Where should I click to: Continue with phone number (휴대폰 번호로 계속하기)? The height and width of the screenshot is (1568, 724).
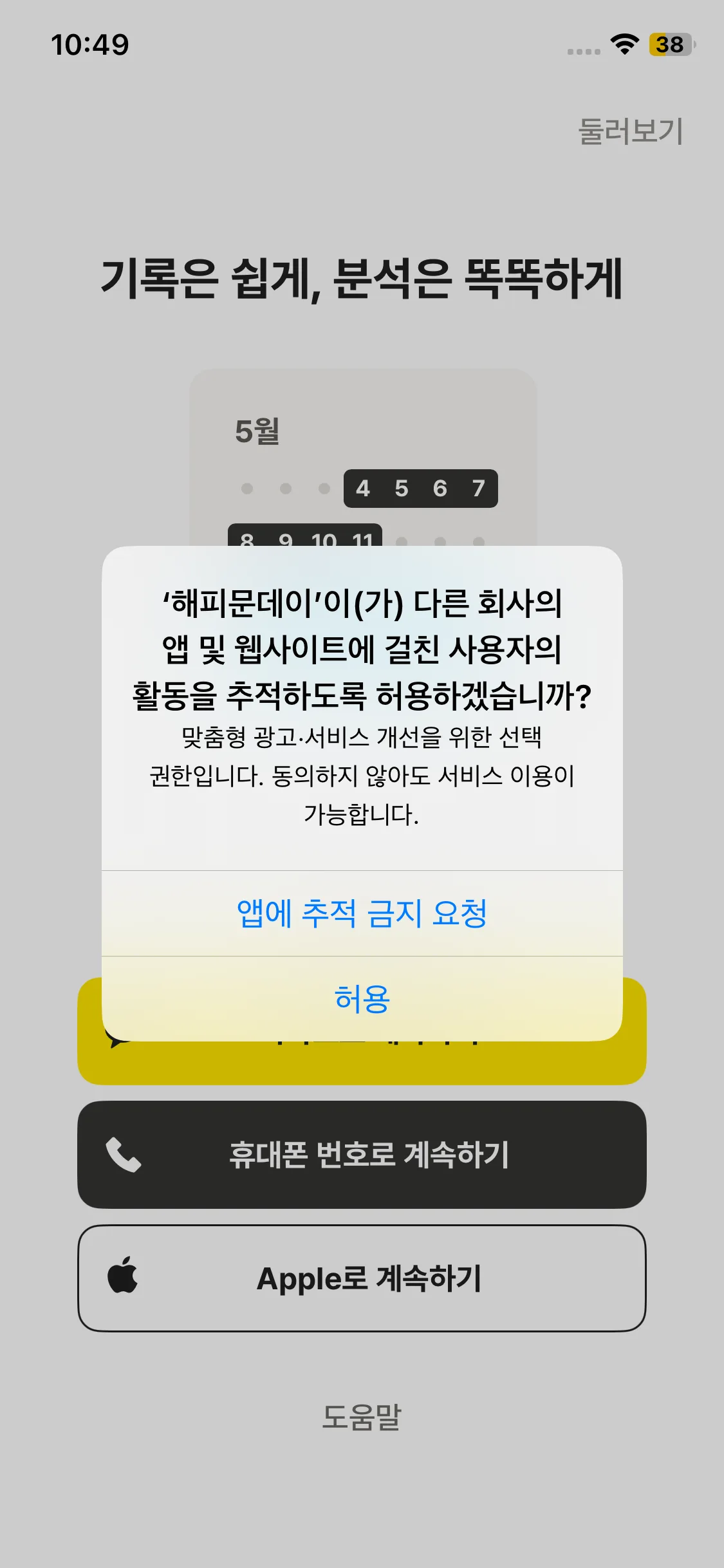(362, 1154)
